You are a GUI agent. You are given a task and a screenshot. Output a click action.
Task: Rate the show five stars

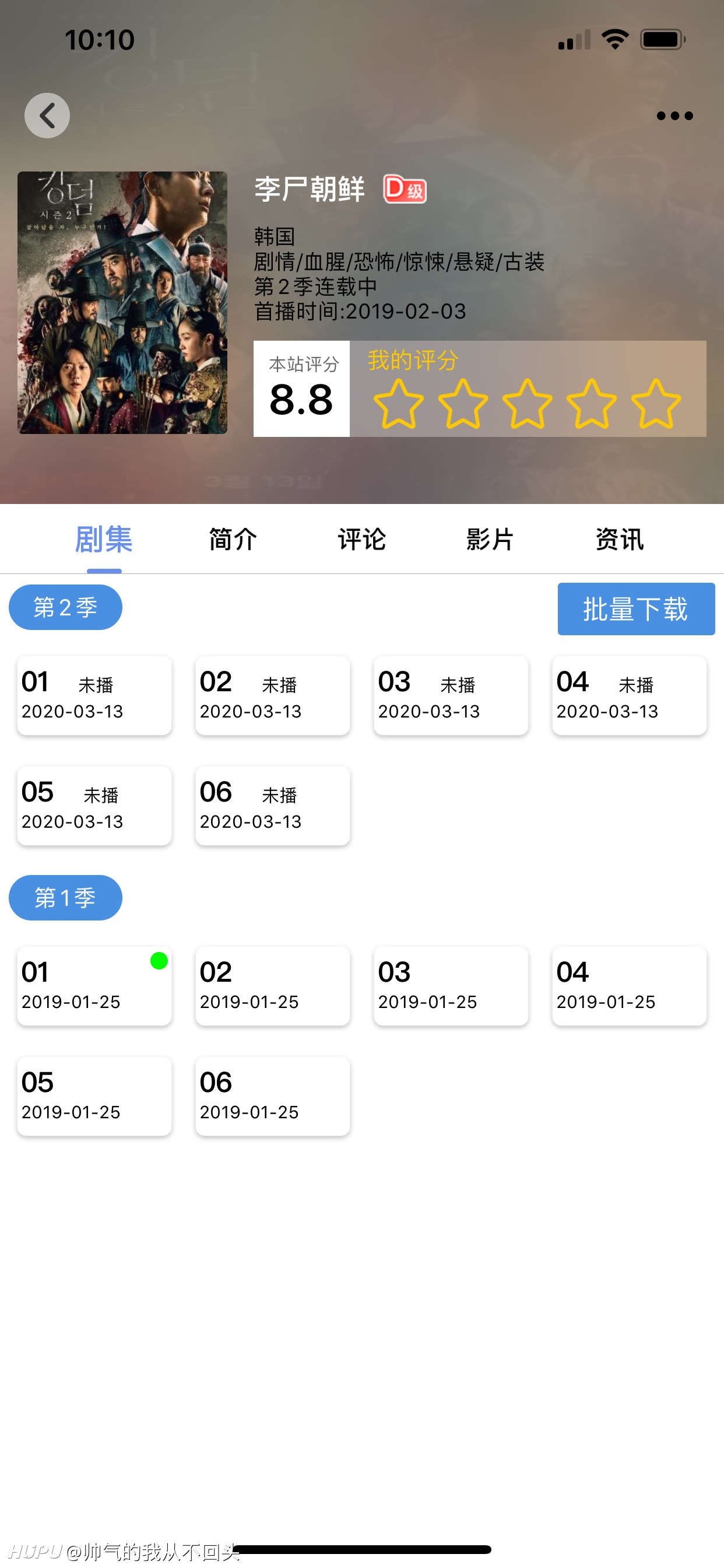coord(655,404)
